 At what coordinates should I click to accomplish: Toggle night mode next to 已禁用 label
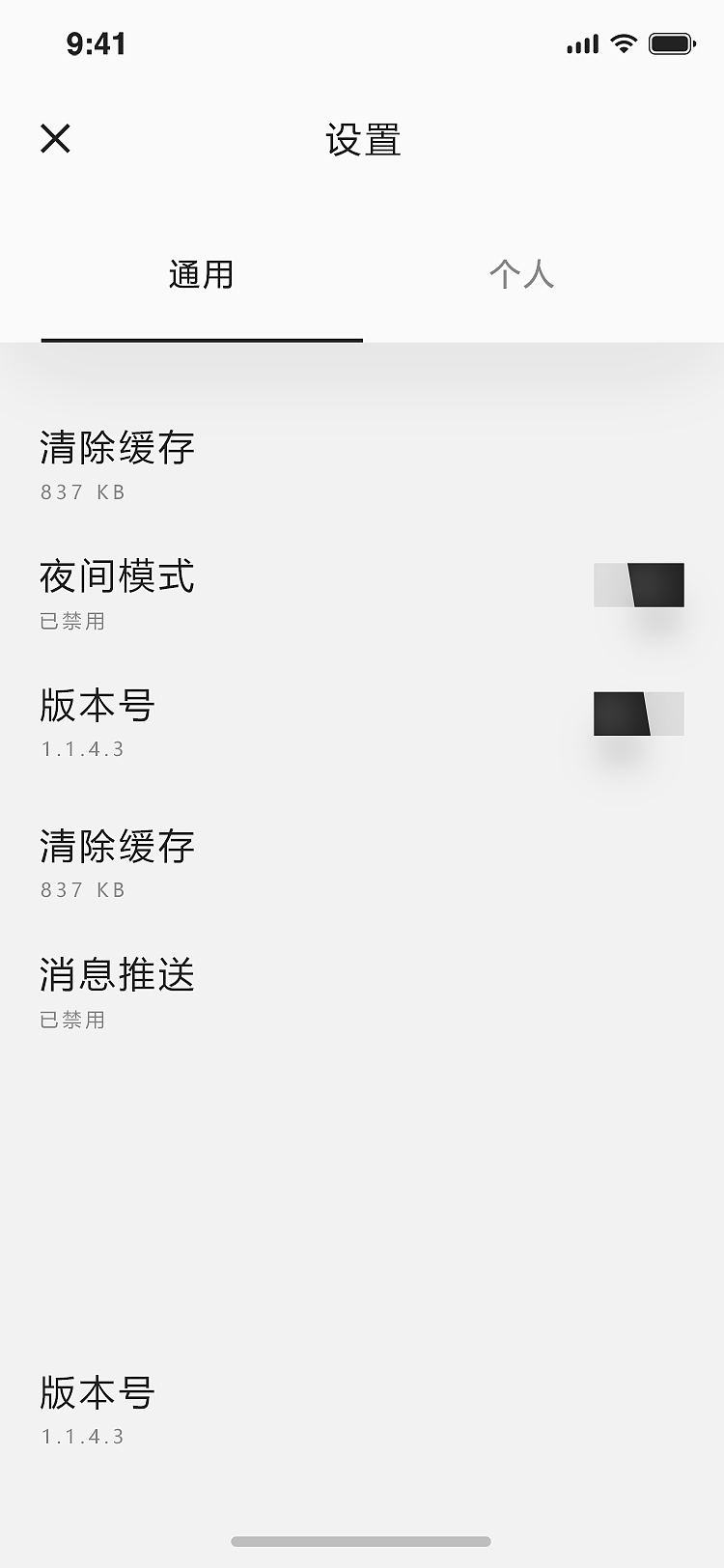[x=638, y=584]
